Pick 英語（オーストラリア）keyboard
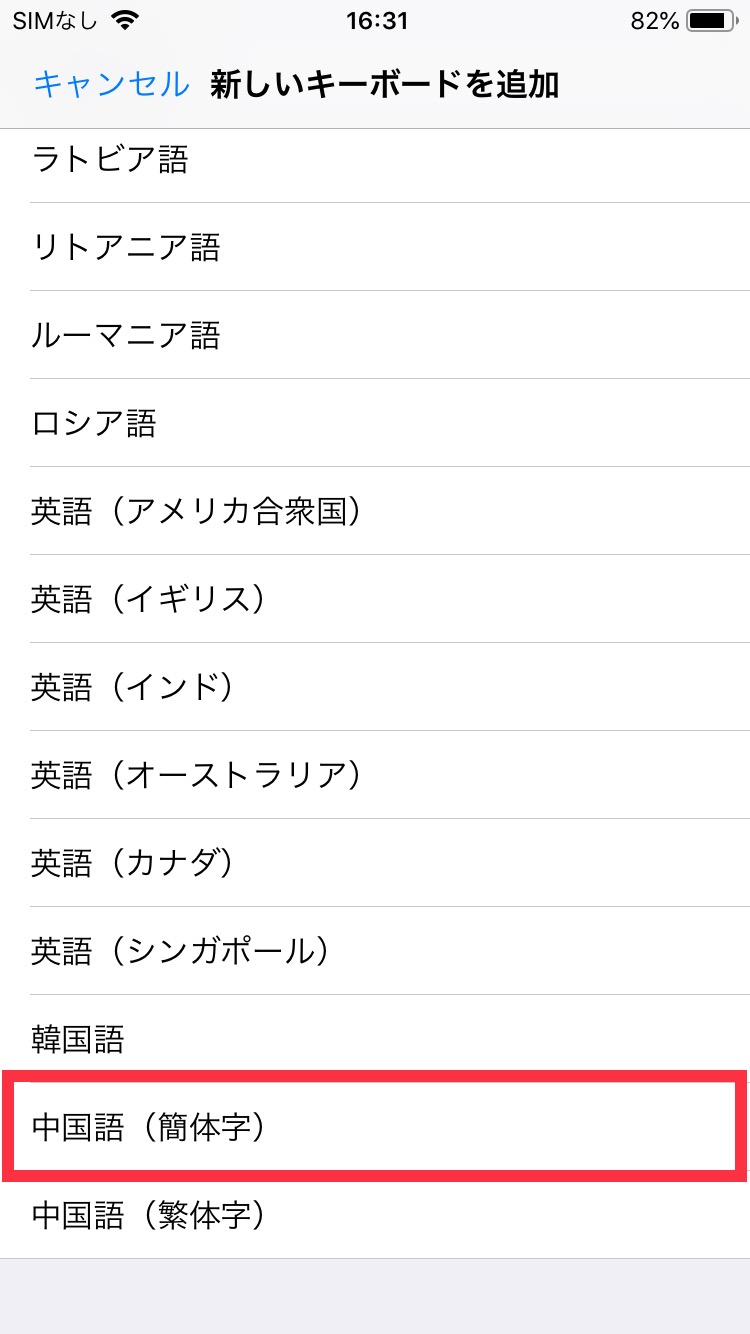This screenshot has height=1334, width=750. click(375, 775)
